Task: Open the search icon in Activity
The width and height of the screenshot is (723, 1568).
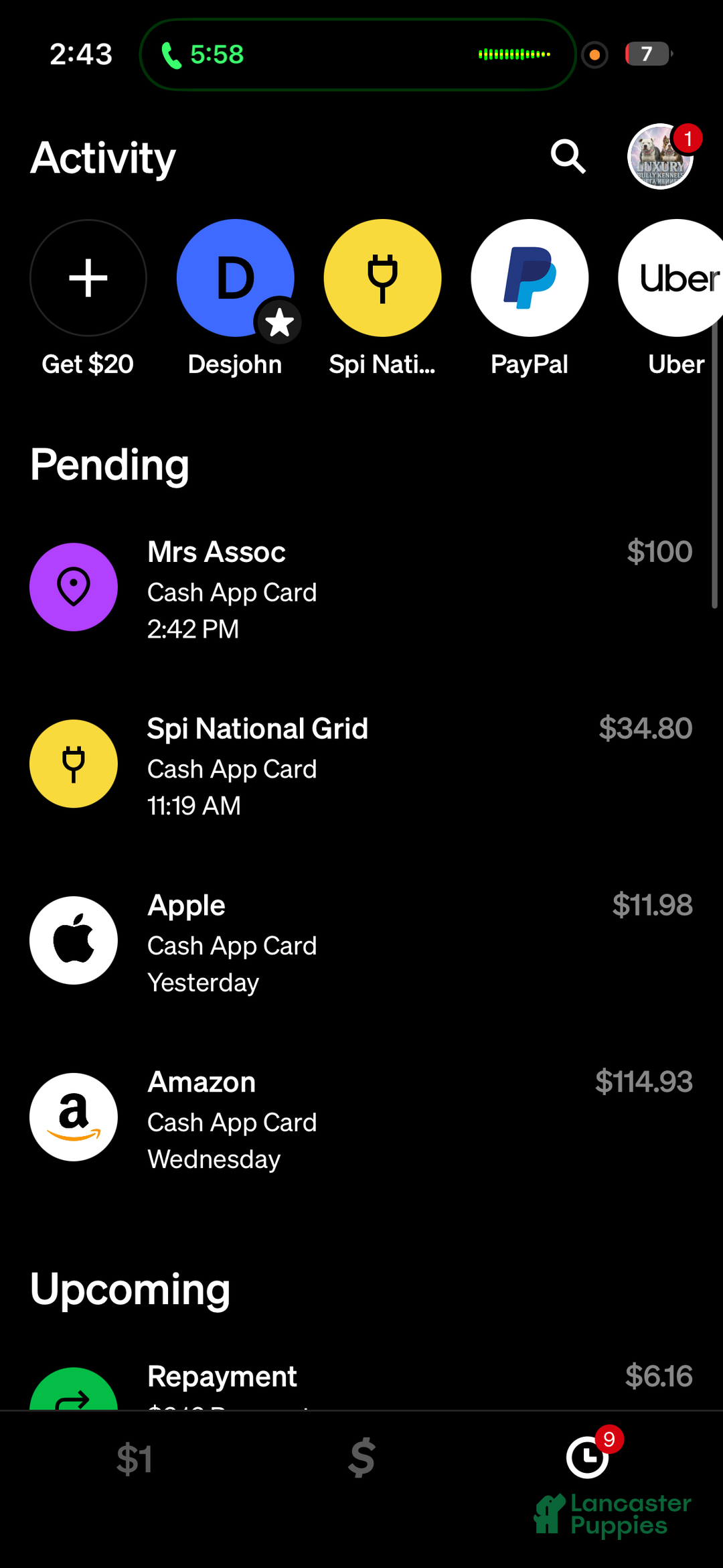Action: tap(568, 157)
